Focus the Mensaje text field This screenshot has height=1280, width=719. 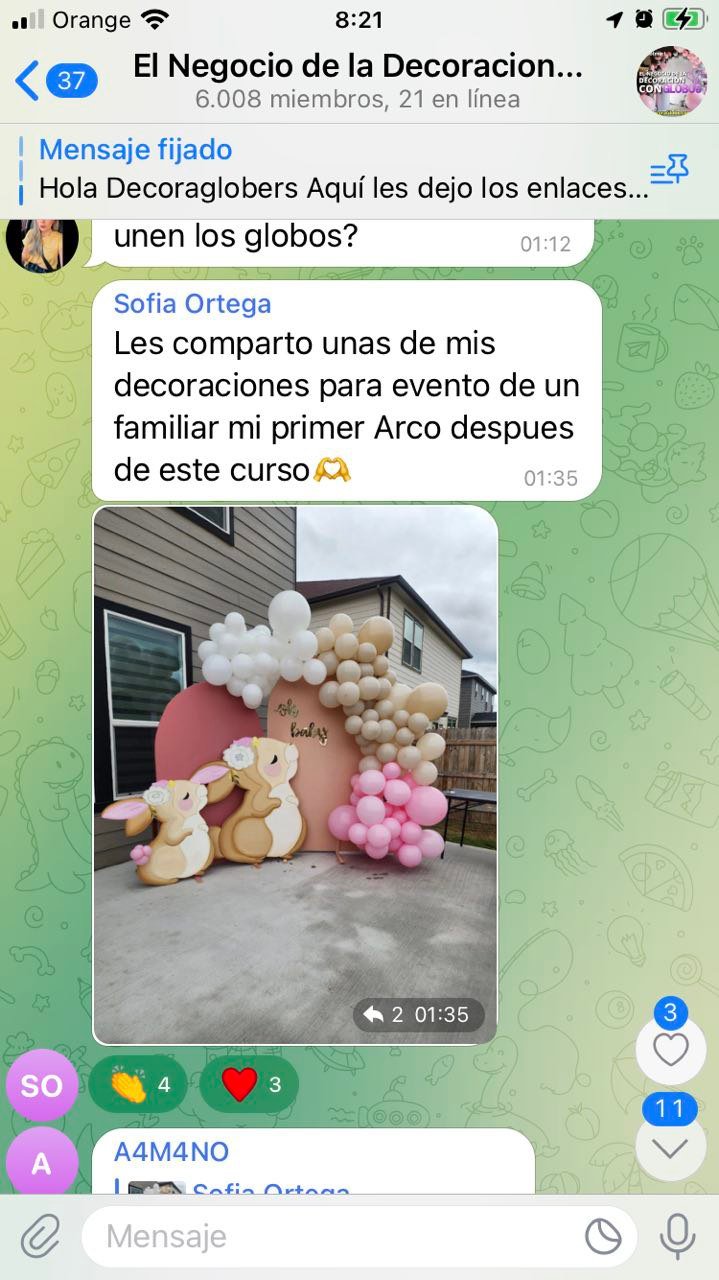[x=330, y=1237]
